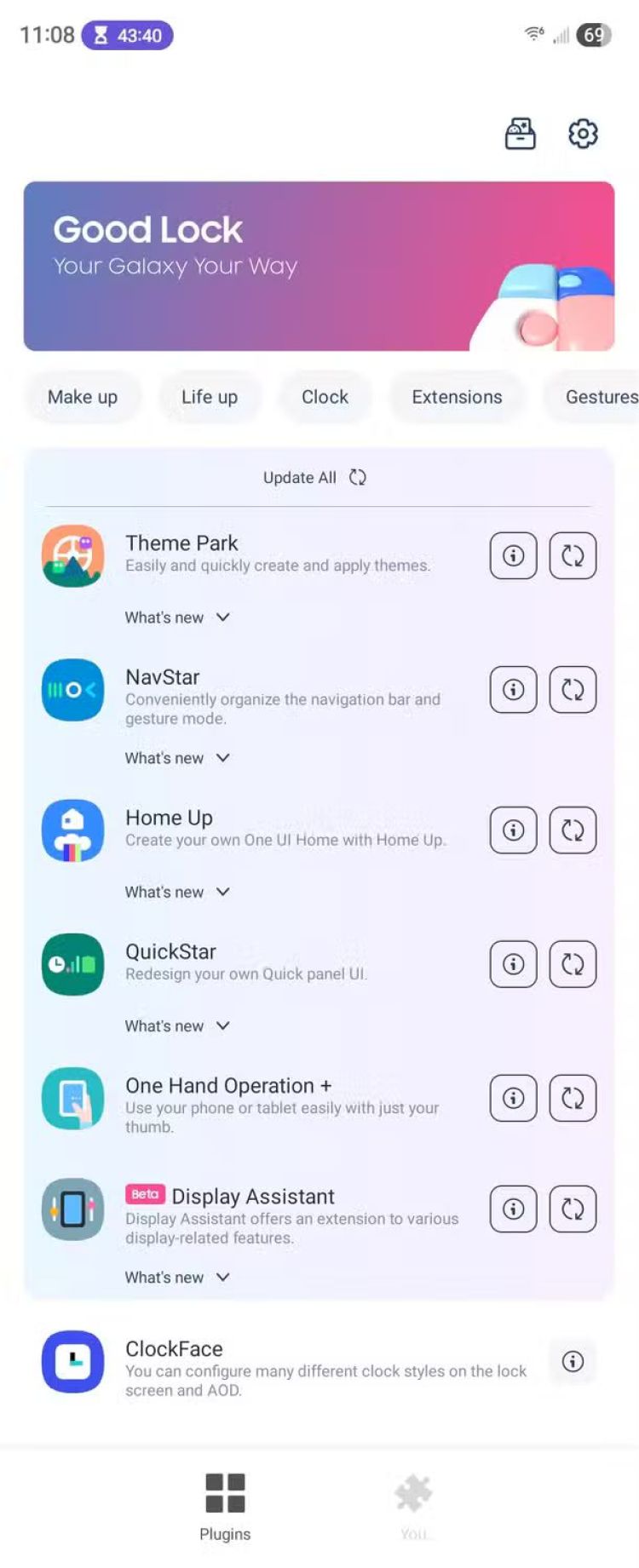Viewport: 639px width, 1568px height.
Task: View info for ClockFace
Action: click(x=573, y=1361)
